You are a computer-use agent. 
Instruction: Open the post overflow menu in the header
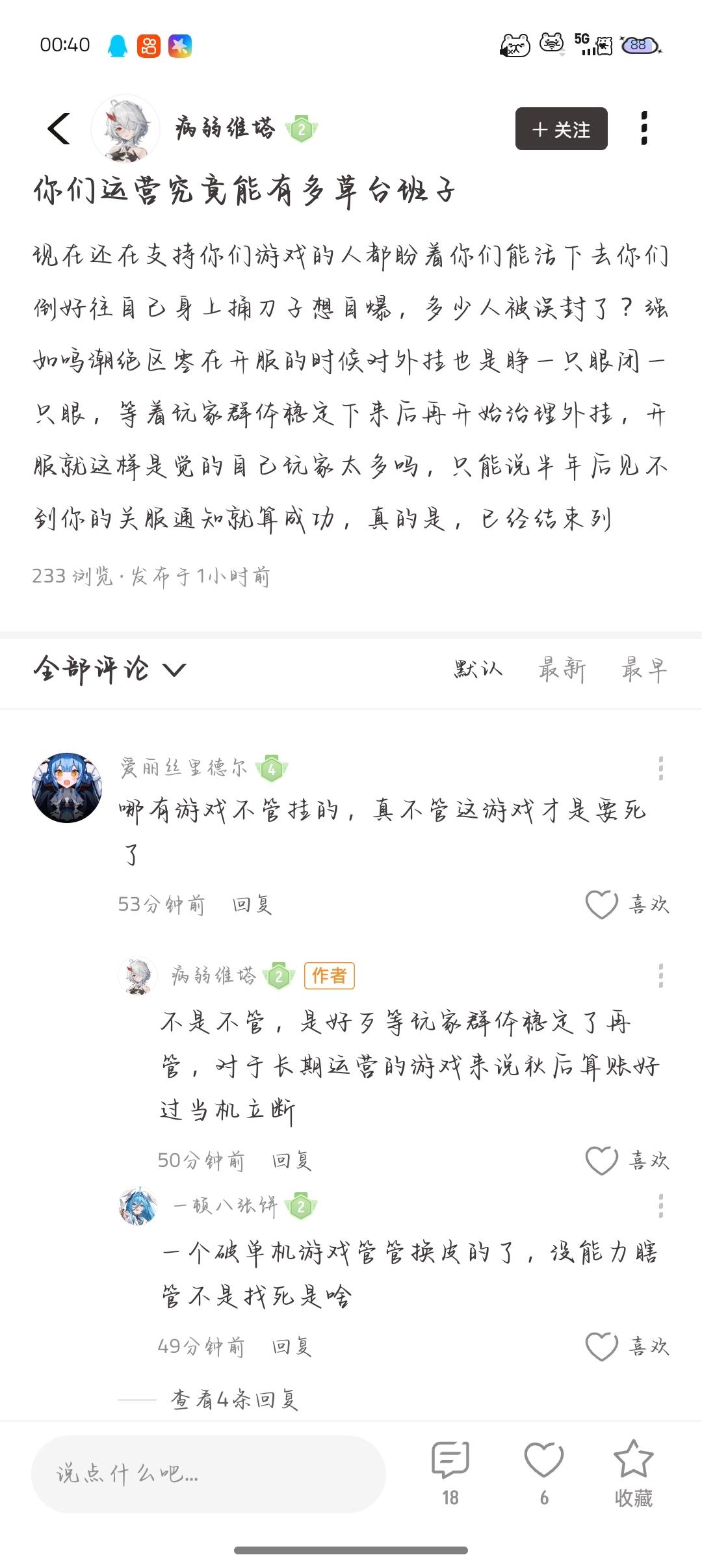[x=643, y=129]
